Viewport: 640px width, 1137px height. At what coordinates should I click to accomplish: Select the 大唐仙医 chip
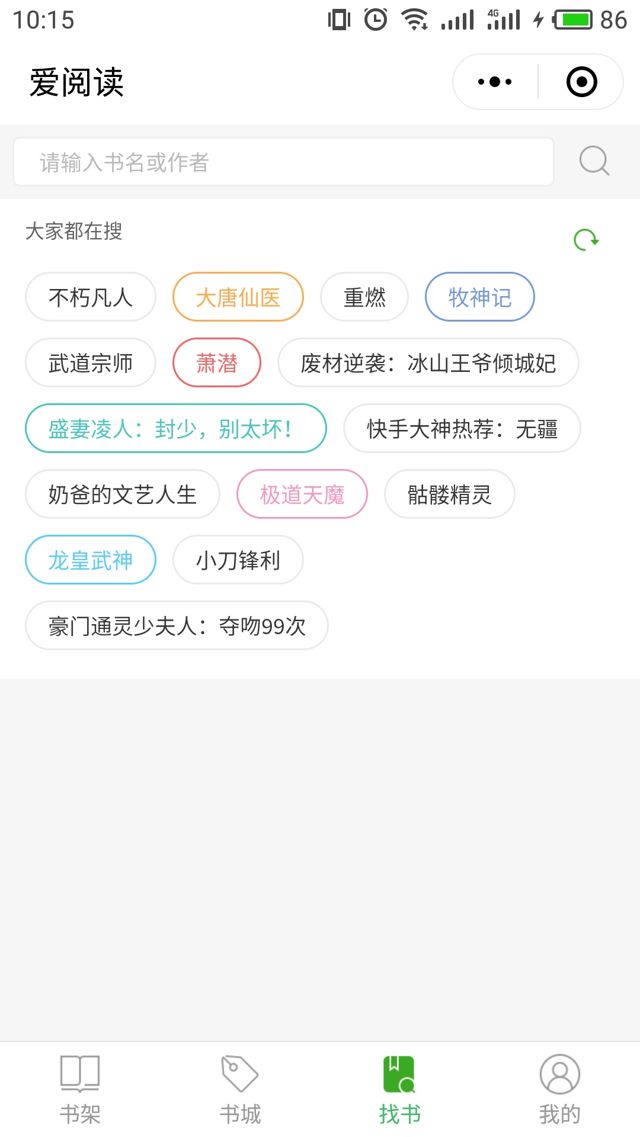tap(238, 297)
